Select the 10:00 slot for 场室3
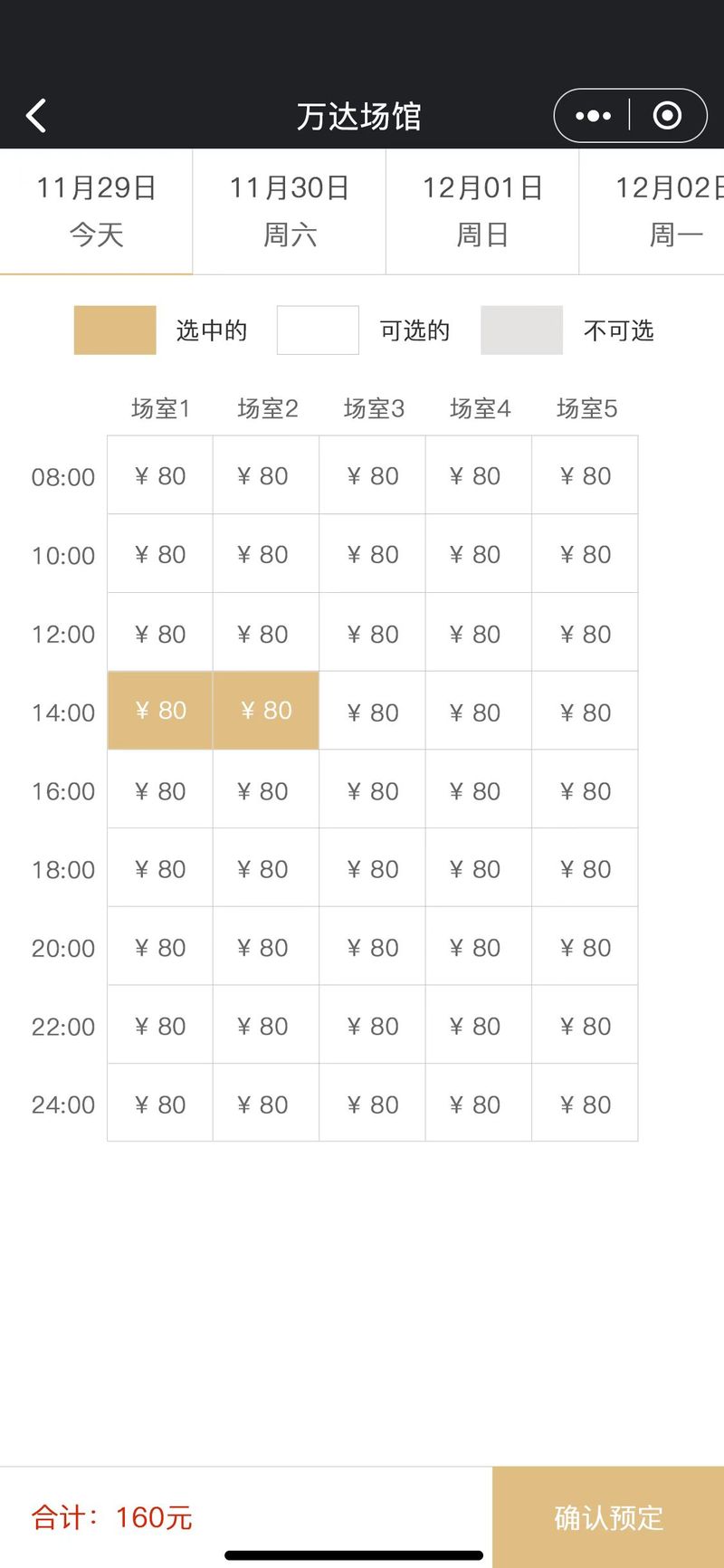 [373, 554]
